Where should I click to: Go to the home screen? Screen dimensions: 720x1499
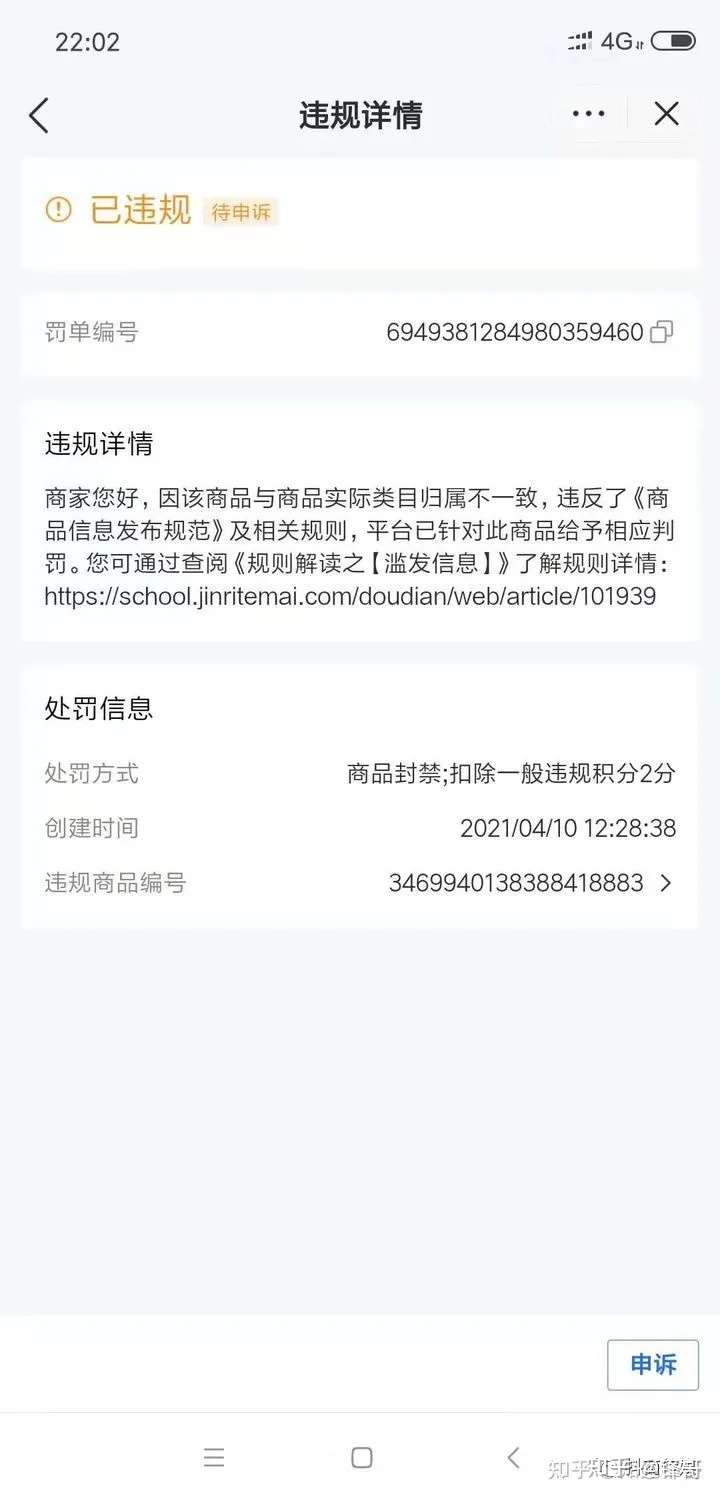362,1457
